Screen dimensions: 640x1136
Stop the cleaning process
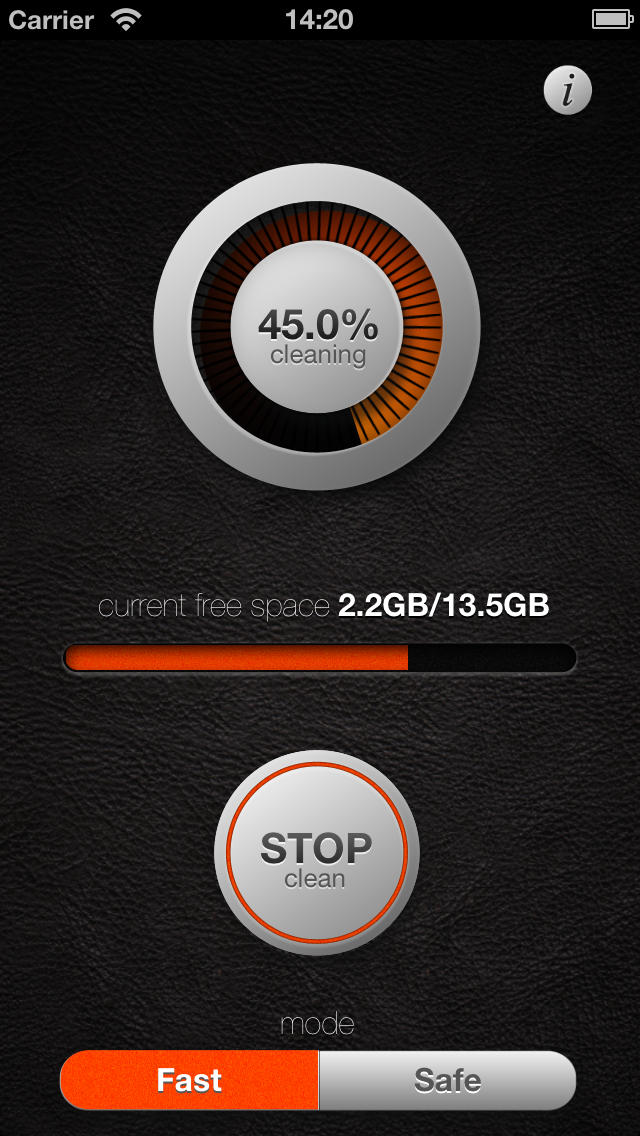coord(316,853)
